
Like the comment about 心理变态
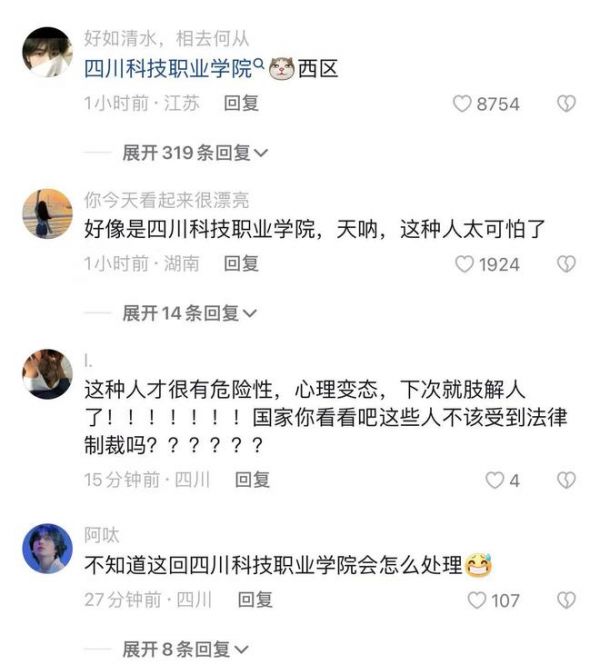click(494, 481)
